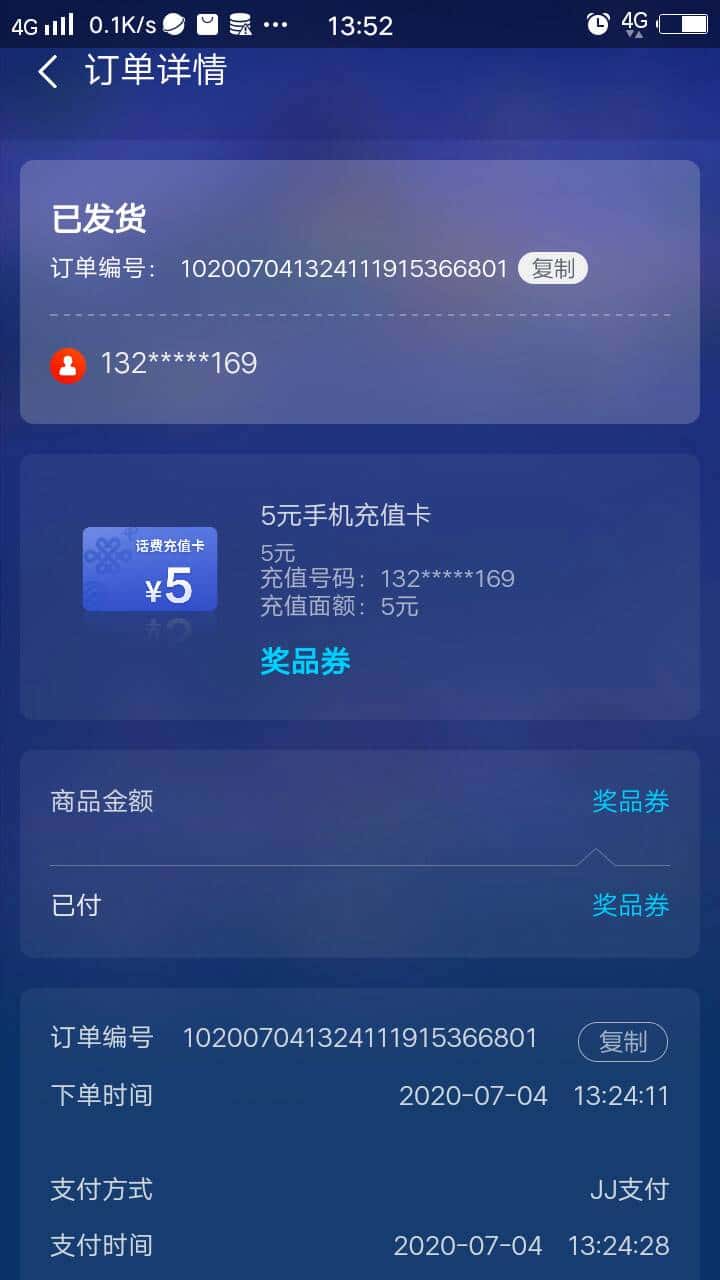Open the 奖品券 link under the product name

pos(304,663)
